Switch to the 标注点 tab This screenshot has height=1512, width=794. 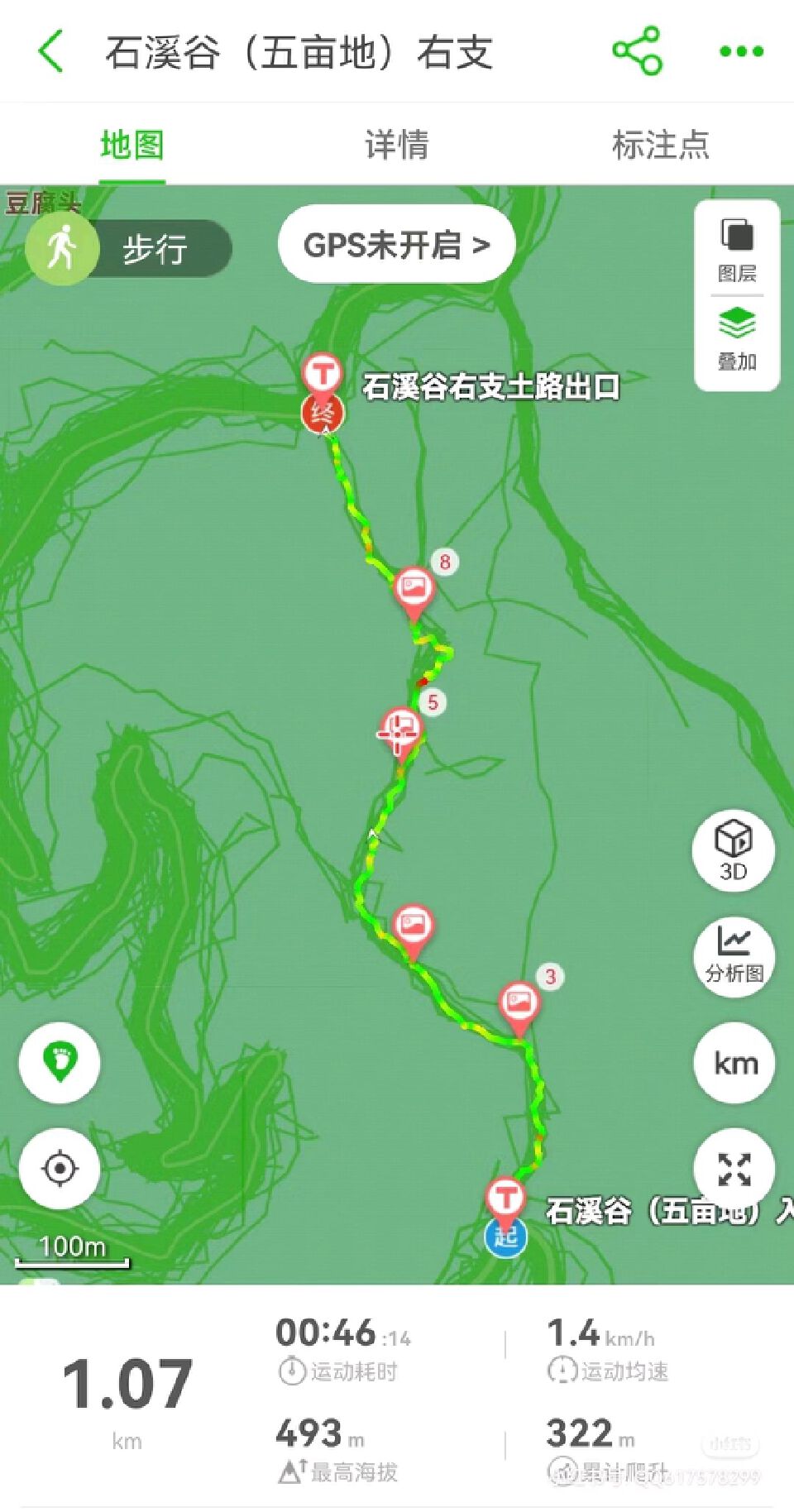pos(660,145)
